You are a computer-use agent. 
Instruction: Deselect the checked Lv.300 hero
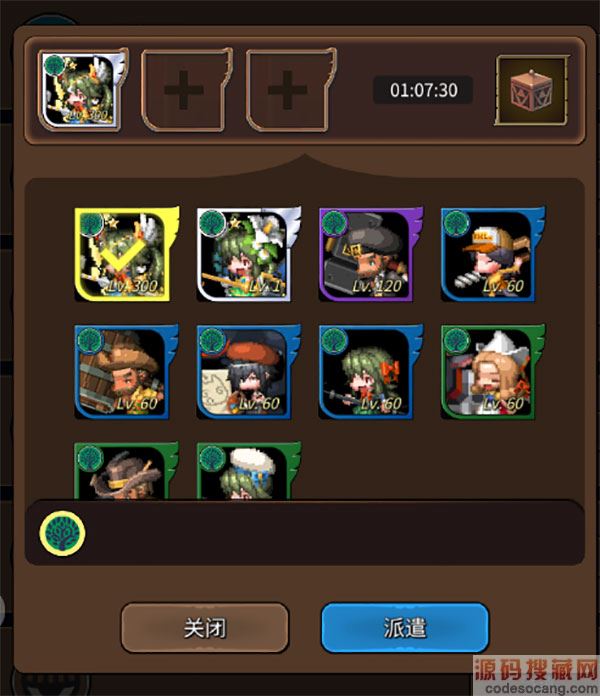click(x=122, y=254)
